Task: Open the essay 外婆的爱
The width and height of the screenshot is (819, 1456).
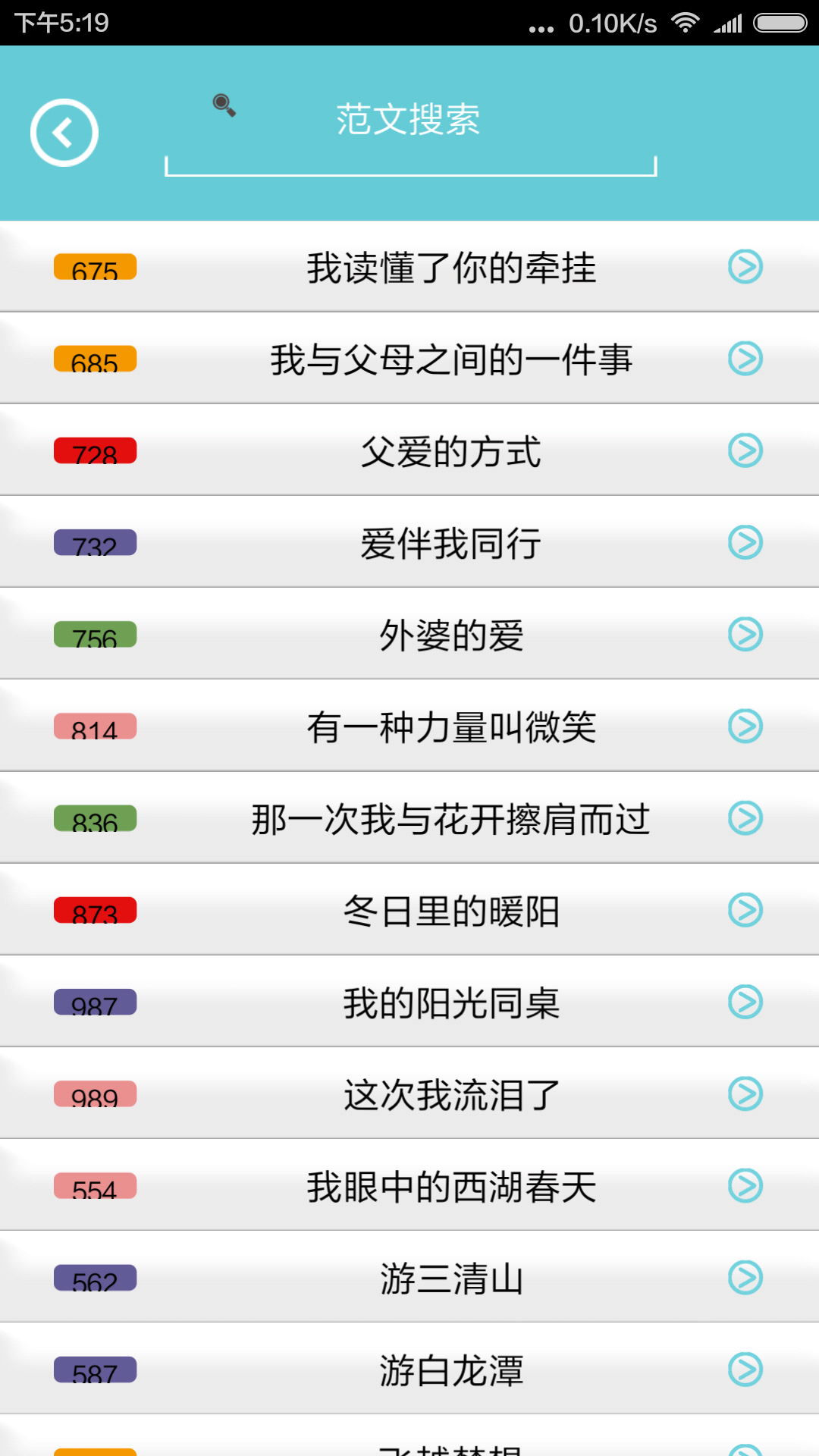Action: [x=409, y=634]
